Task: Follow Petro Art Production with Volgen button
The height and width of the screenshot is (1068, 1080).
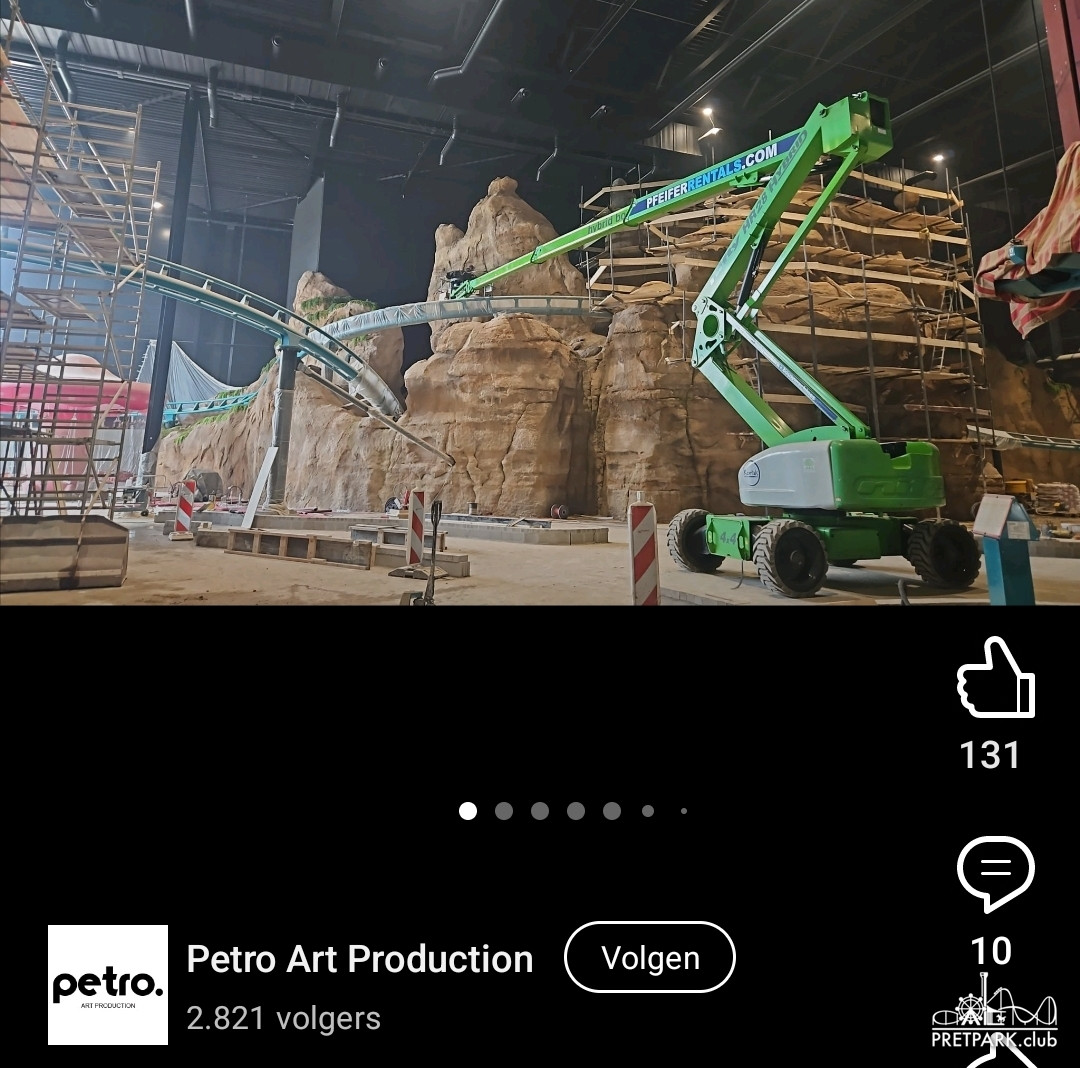Action: 650,957
